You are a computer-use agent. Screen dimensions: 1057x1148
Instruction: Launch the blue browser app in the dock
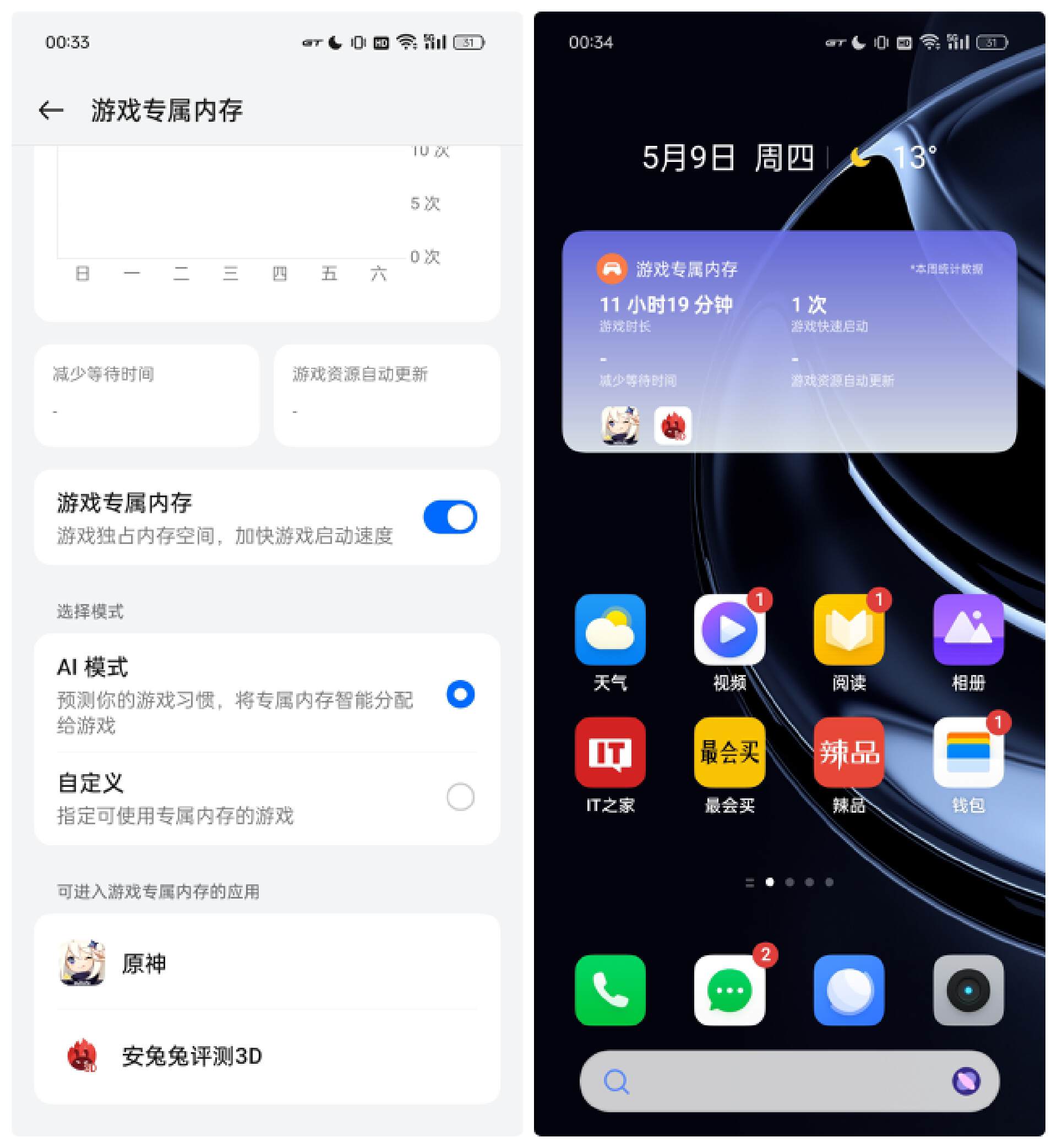click(849, 989)
